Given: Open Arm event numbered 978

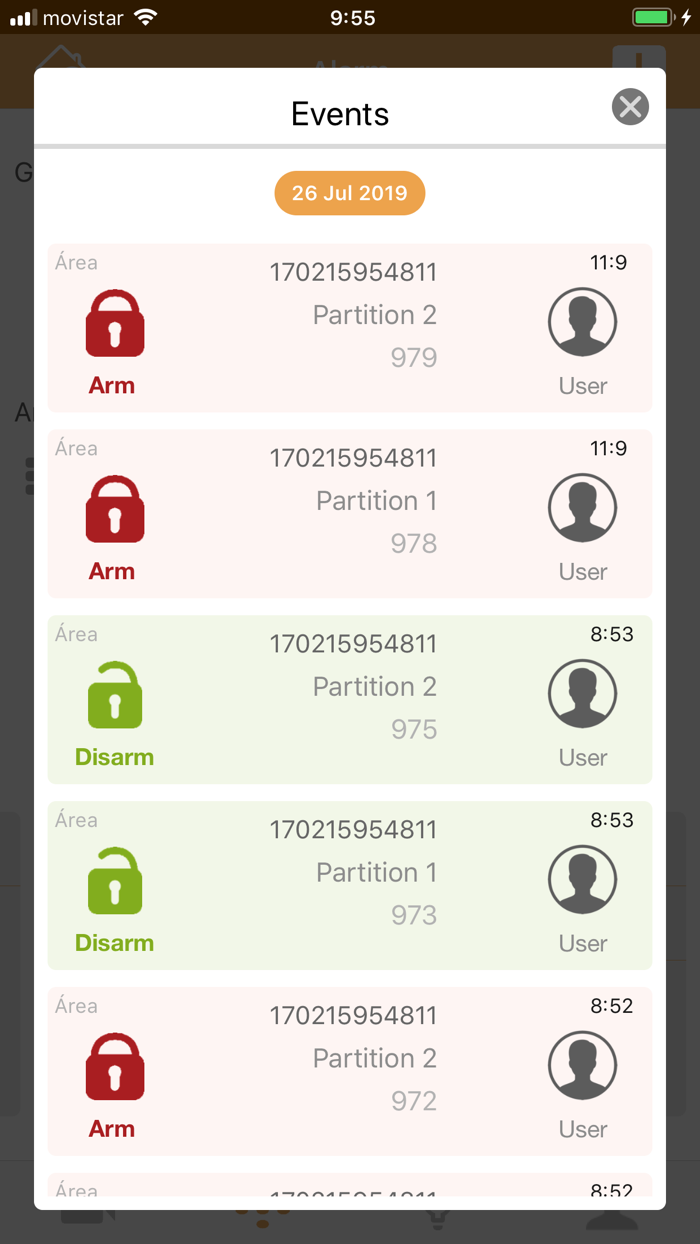Looking at the screenshot, I should click(350, 514).
